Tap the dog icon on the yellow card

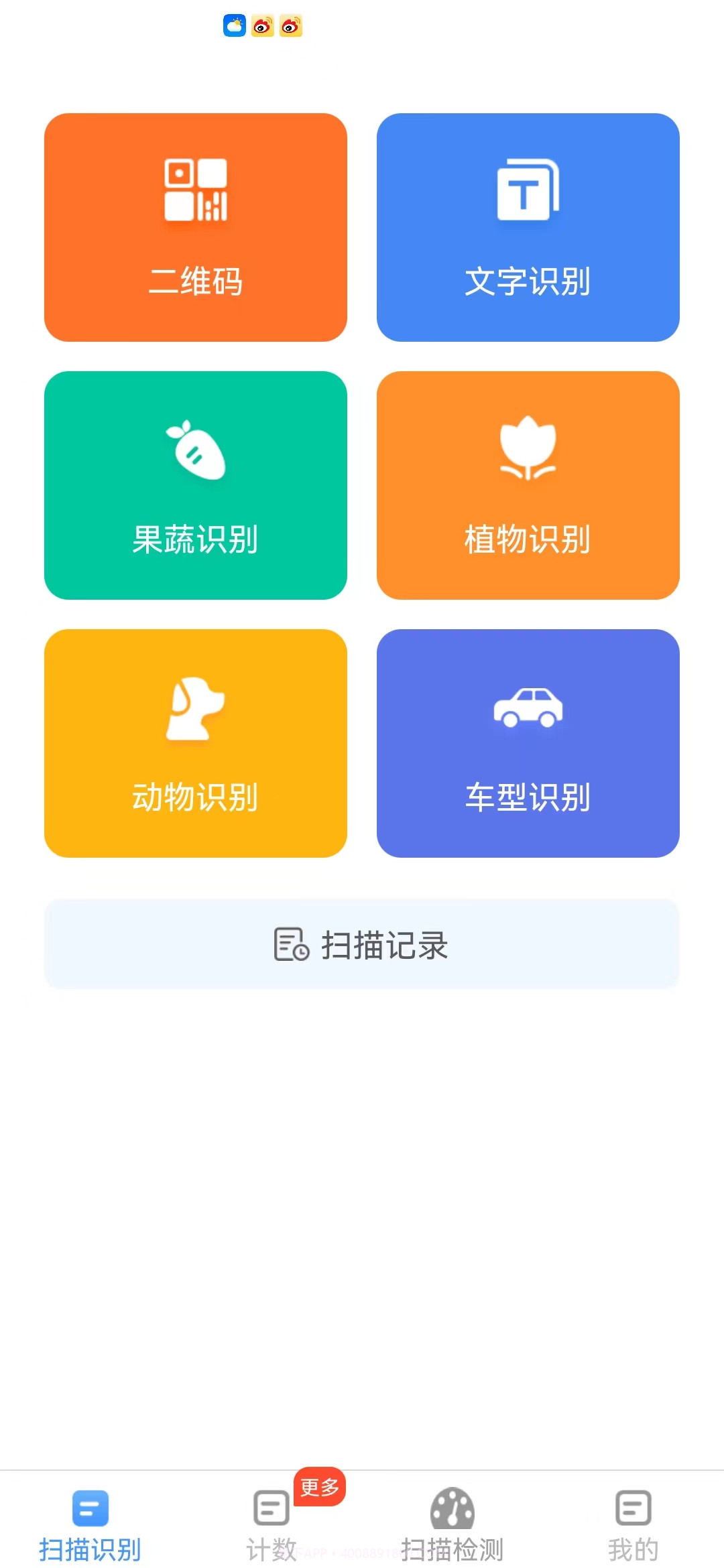pyautogui.click(x=196, y=710)
